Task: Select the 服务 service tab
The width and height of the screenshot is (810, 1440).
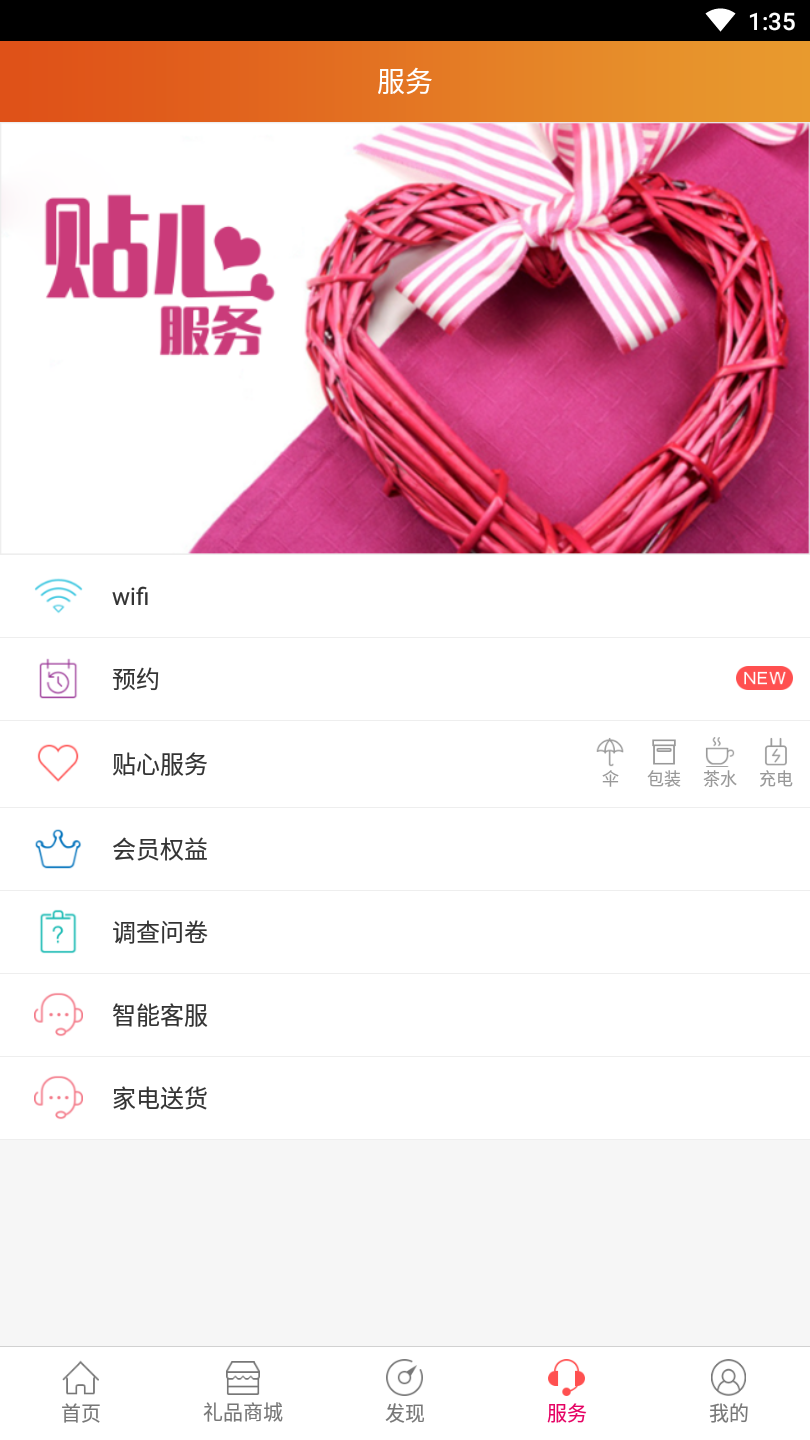Action: click(567, 1392)
